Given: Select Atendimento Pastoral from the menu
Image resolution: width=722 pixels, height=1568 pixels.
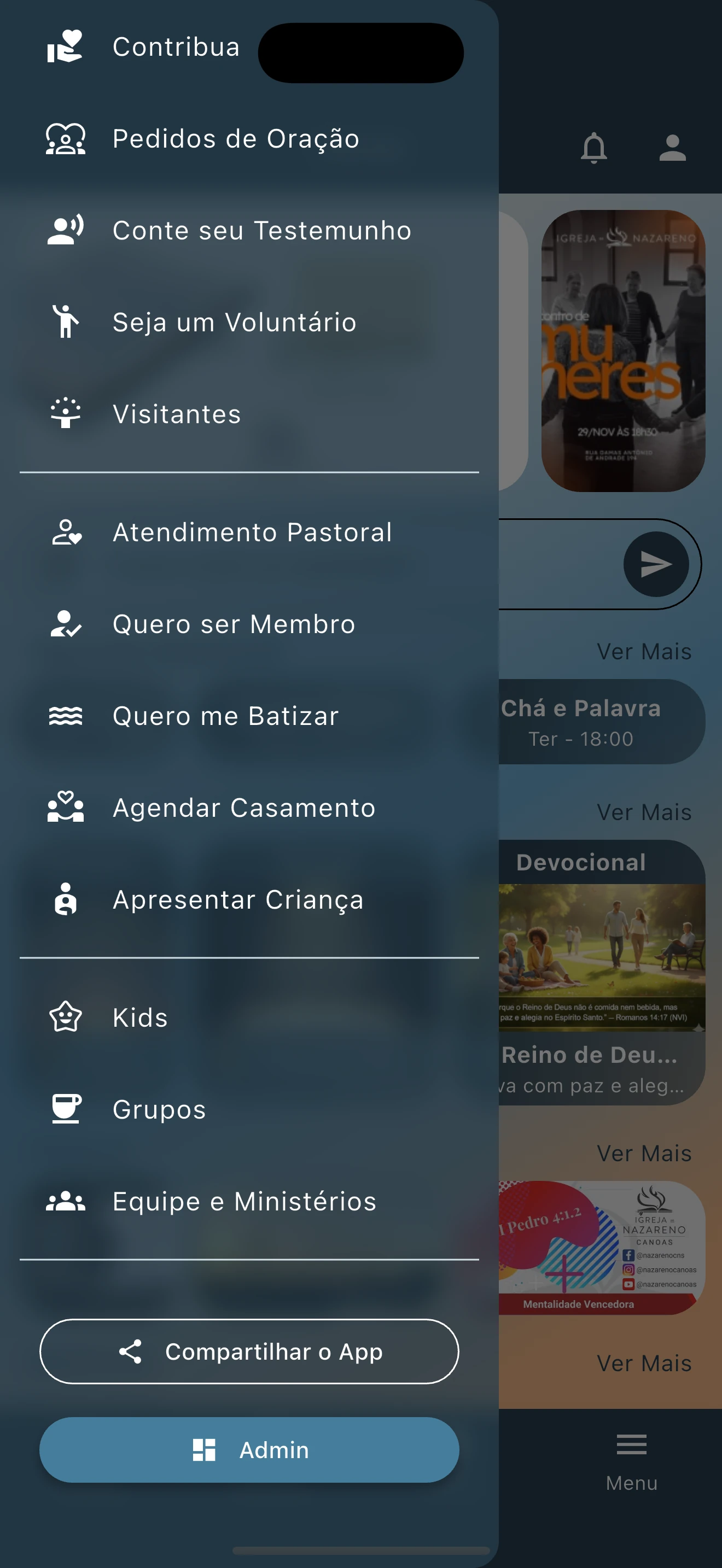Looking at the screenshot, I should click(253, 532).
